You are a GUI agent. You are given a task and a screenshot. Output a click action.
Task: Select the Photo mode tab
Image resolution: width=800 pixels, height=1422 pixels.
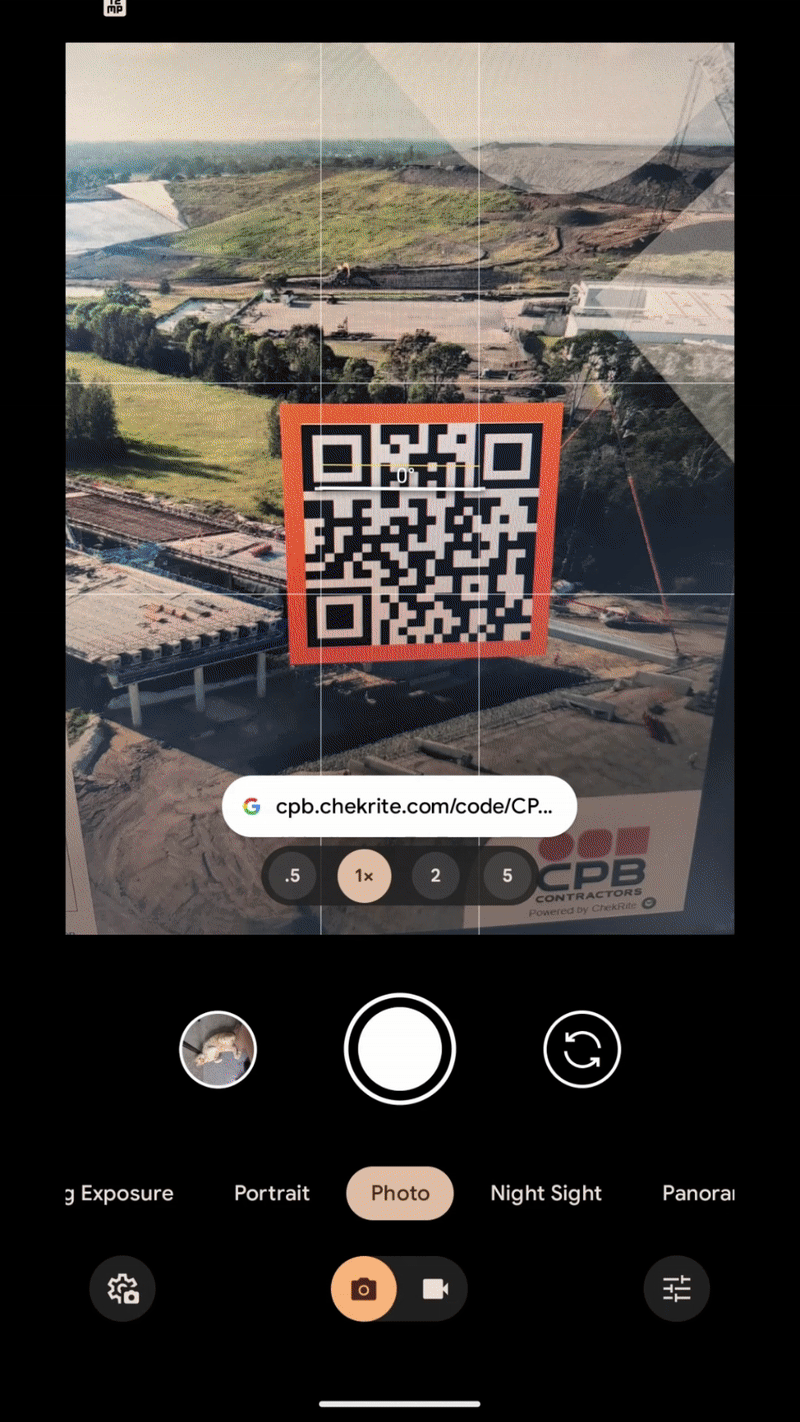point(400,1193)
